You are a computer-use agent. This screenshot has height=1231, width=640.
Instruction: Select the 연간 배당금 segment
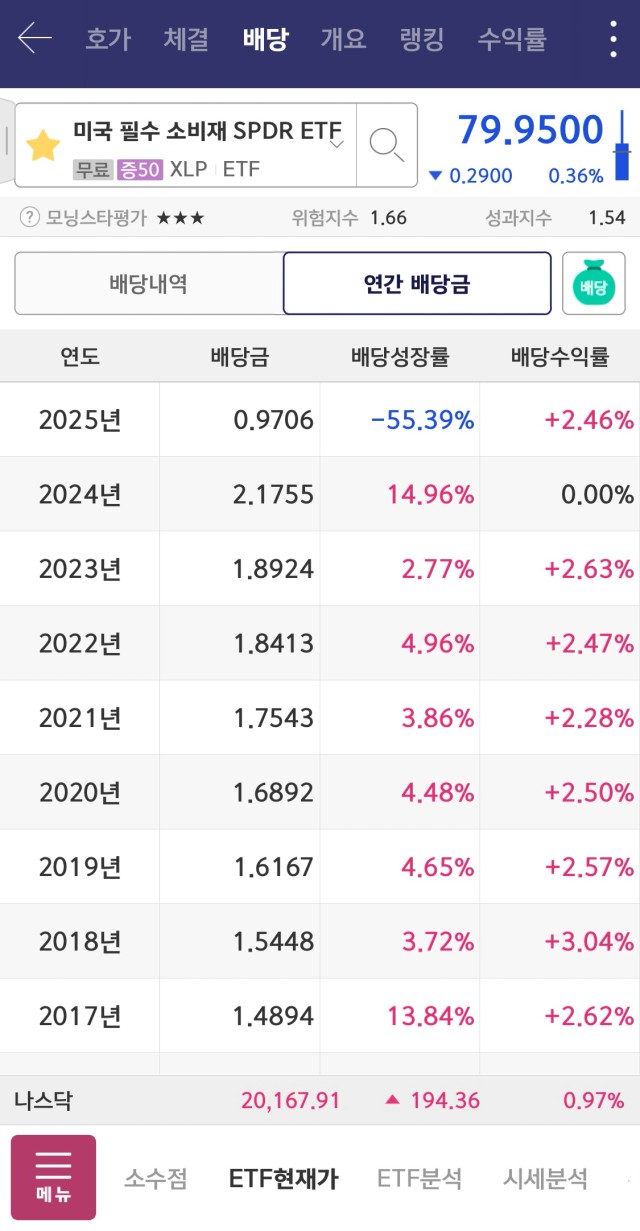point(417,283)
